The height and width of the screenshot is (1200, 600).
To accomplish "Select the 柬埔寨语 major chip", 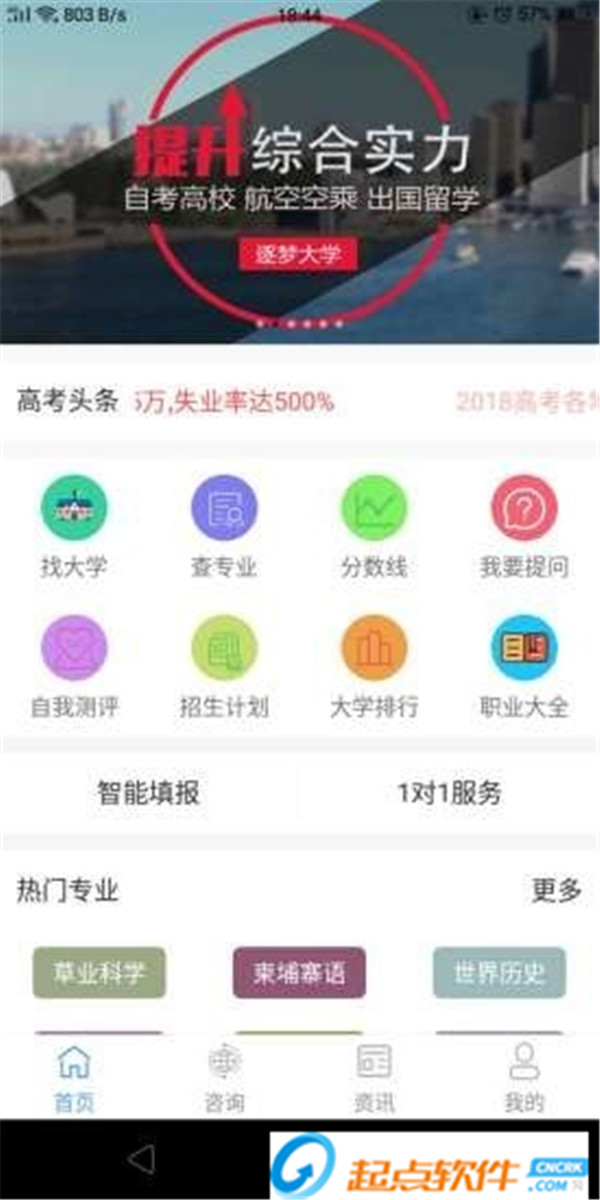I will click(299, 973).
